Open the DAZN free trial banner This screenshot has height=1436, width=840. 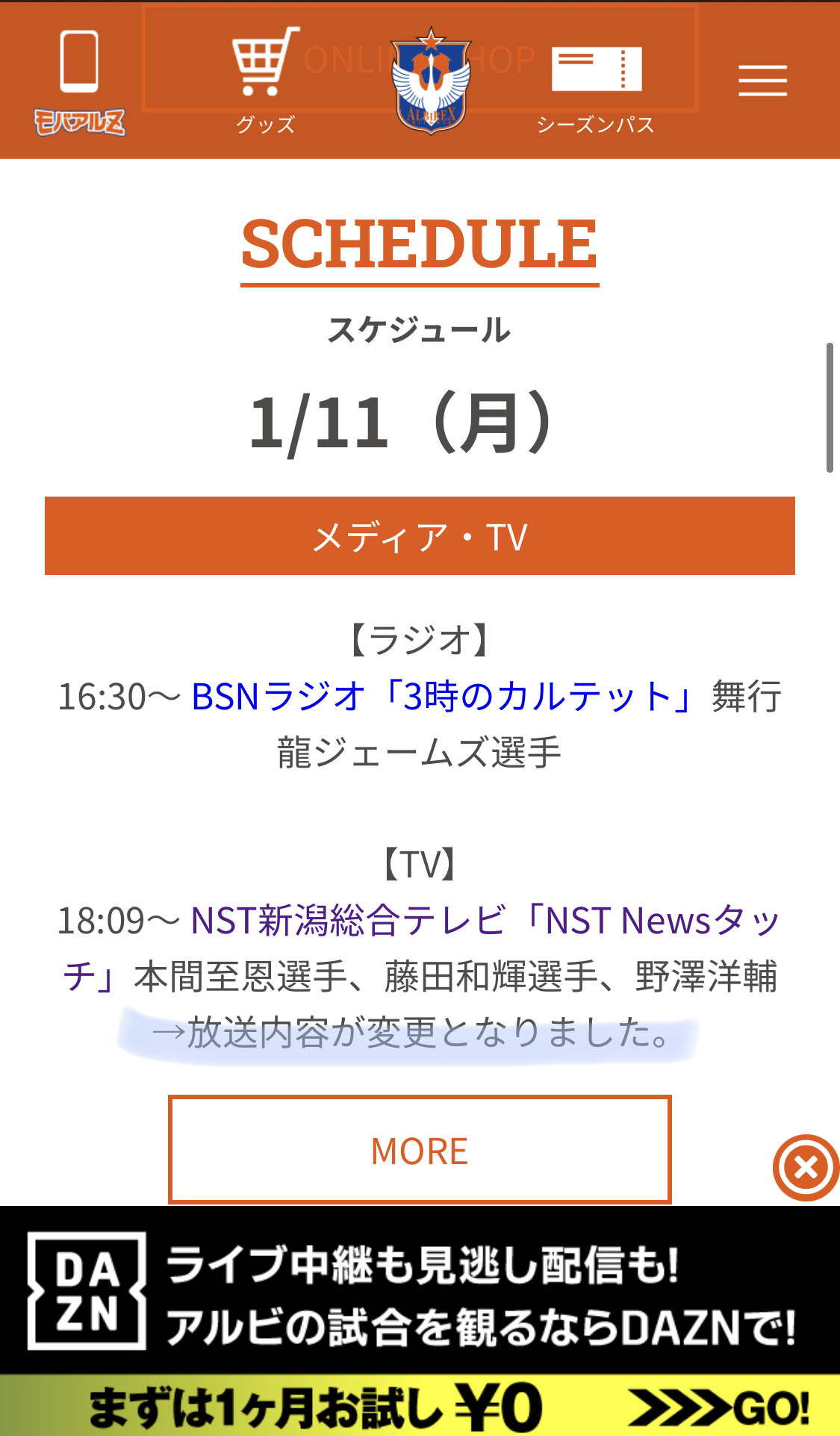coord(420,1320)
